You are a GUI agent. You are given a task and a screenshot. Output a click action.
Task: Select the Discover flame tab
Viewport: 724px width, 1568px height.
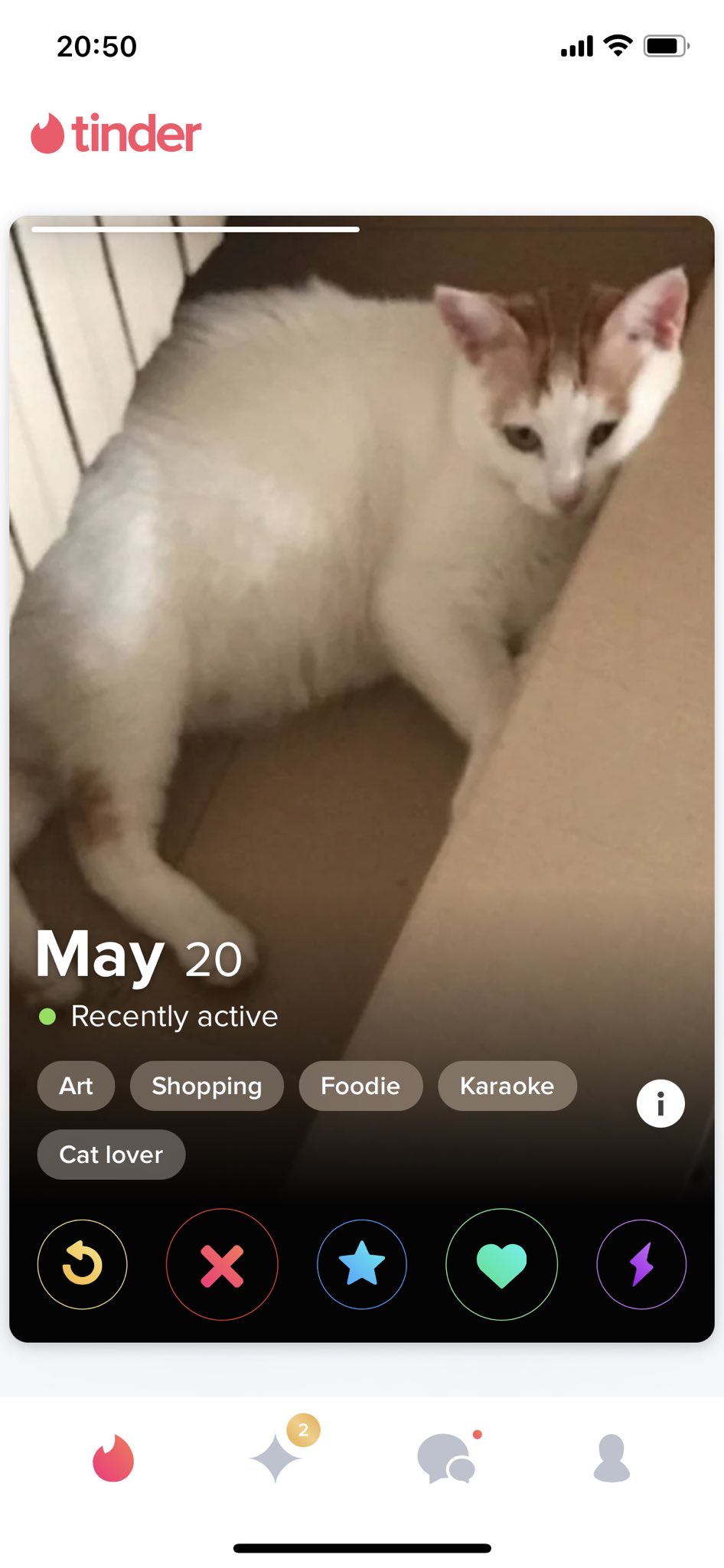[113, 1459]
